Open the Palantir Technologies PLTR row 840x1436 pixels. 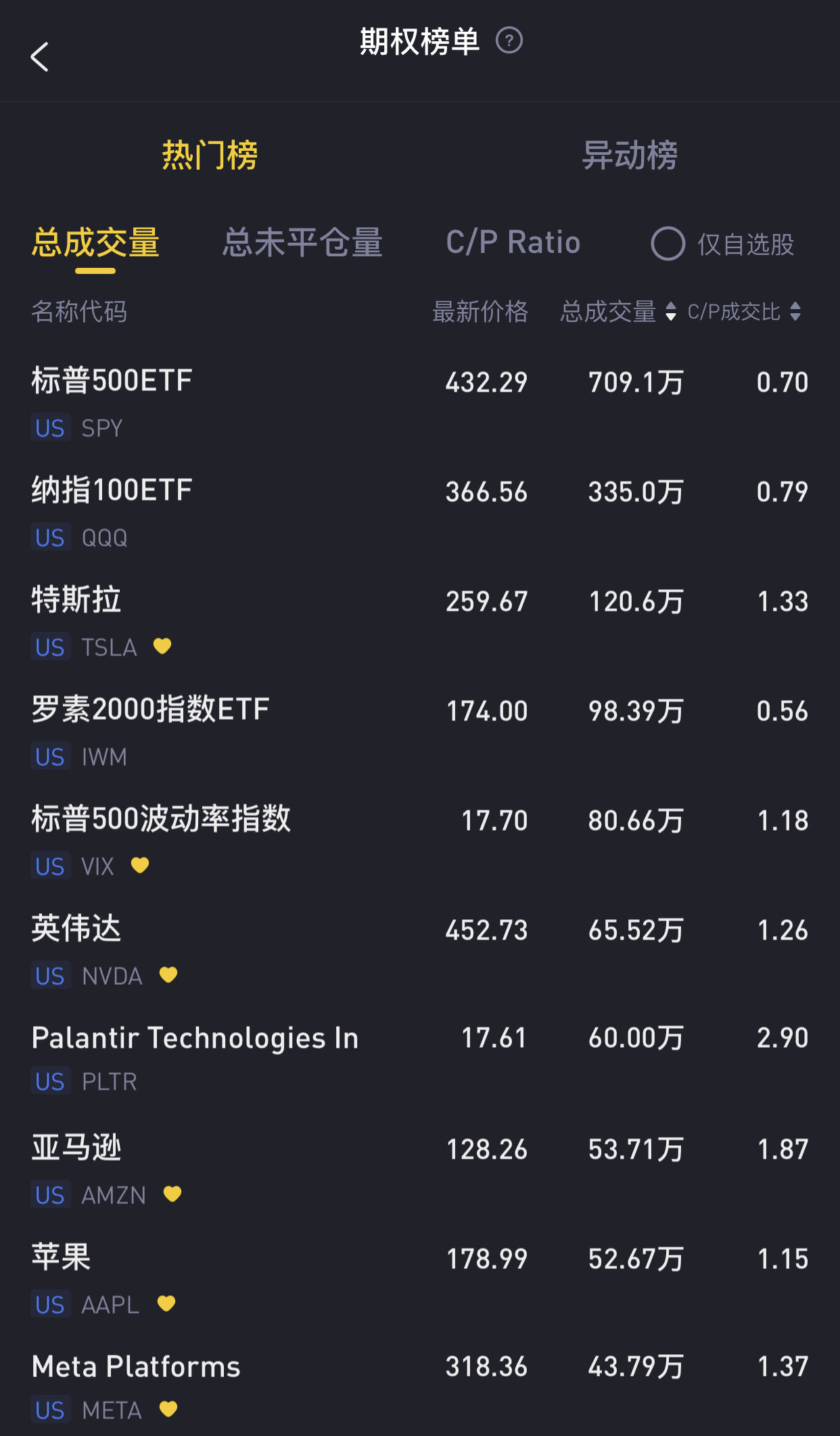419,1059
